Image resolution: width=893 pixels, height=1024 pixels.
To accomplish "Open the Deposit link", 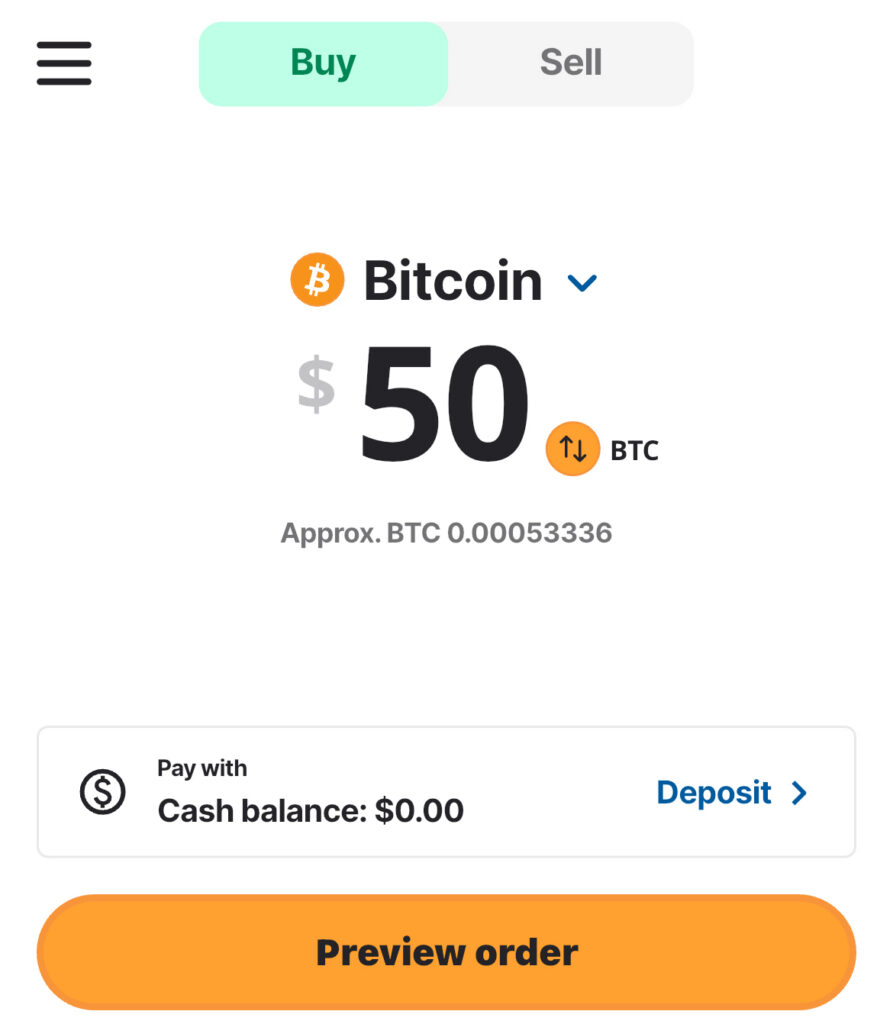I will click(x=714, y=792).
